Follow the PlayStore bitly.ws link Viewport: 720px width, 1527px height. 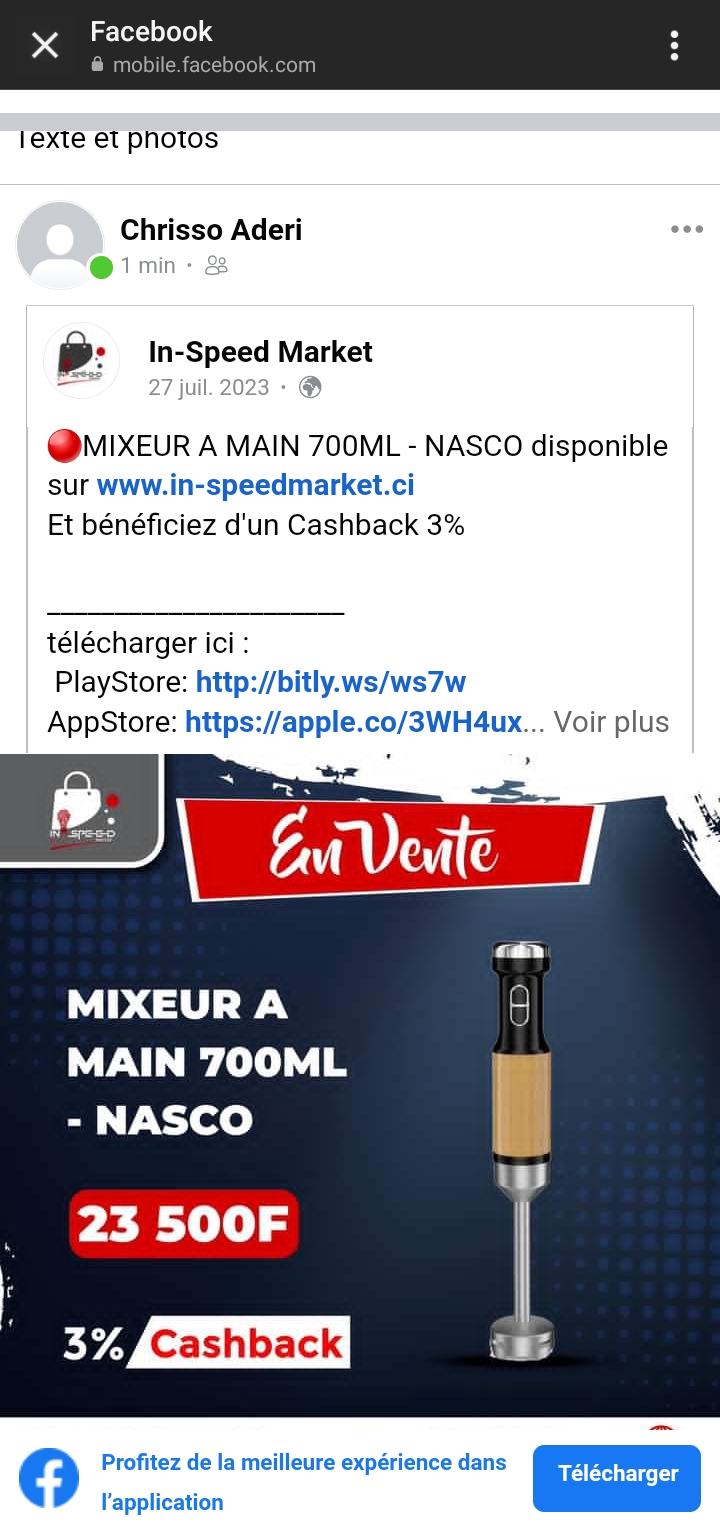(330, 683)
